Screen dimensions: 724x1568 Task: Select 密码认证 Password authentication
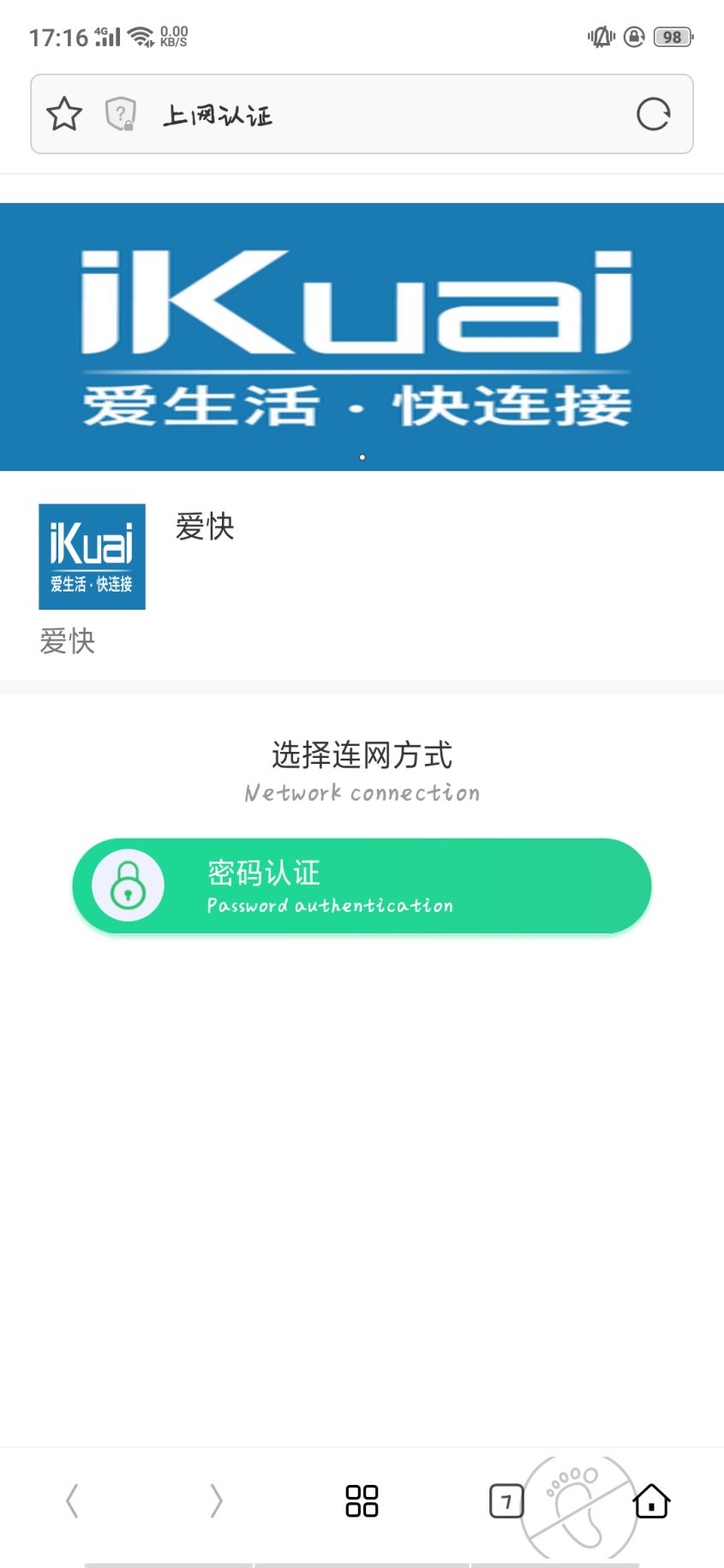(362, 885)
